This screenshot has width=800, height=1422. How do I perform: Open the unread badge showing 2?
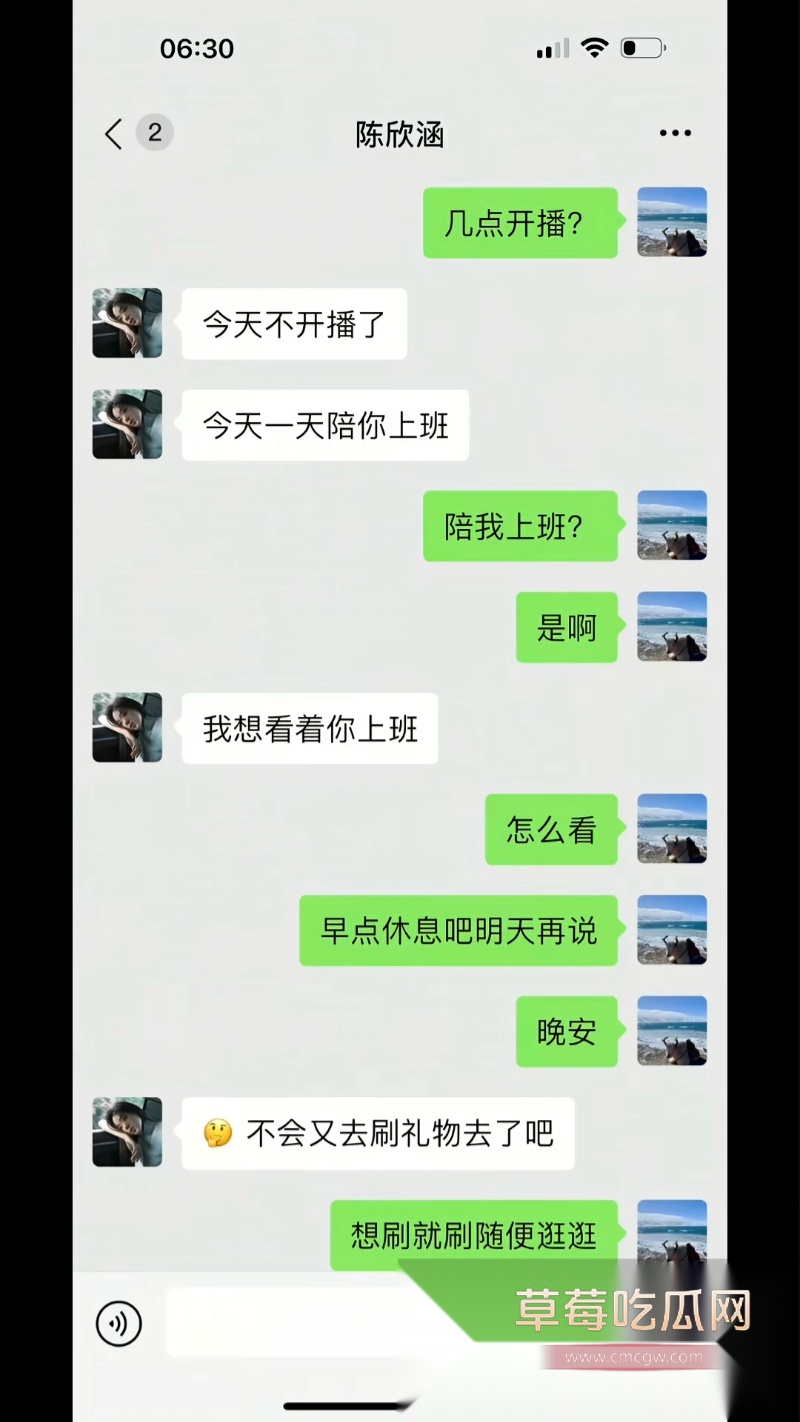pyautogui.click(x=155, y=133)
